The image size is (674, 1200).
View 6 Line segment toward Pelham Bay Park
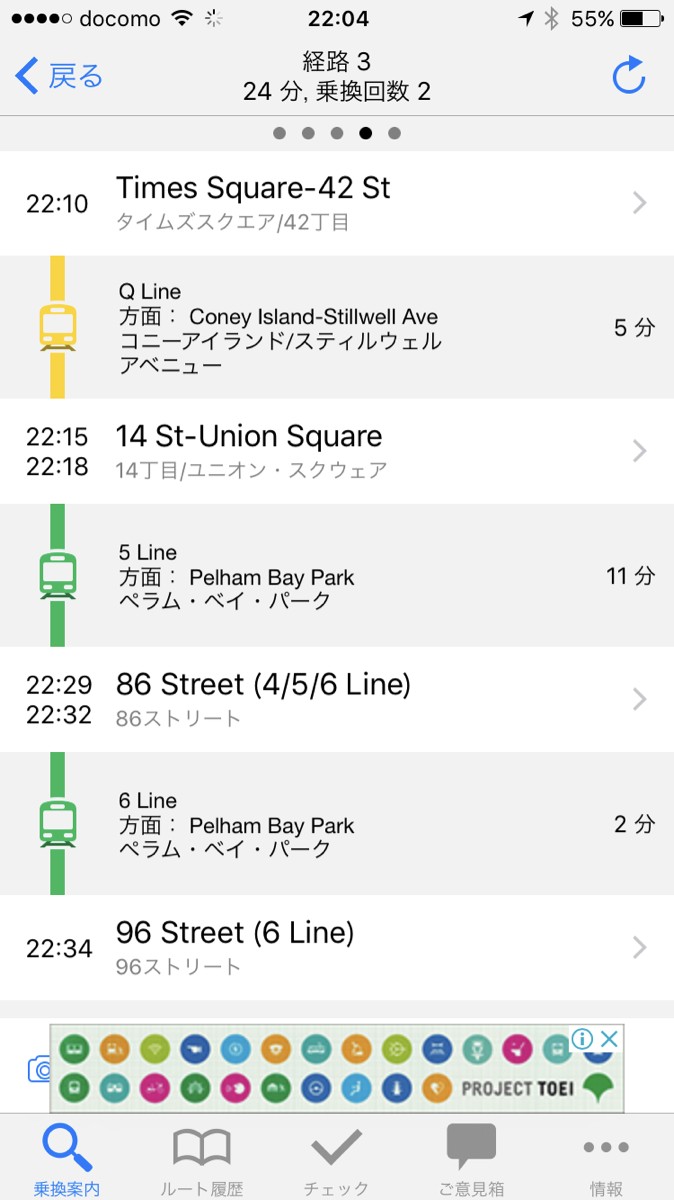[x=337, y=824]
